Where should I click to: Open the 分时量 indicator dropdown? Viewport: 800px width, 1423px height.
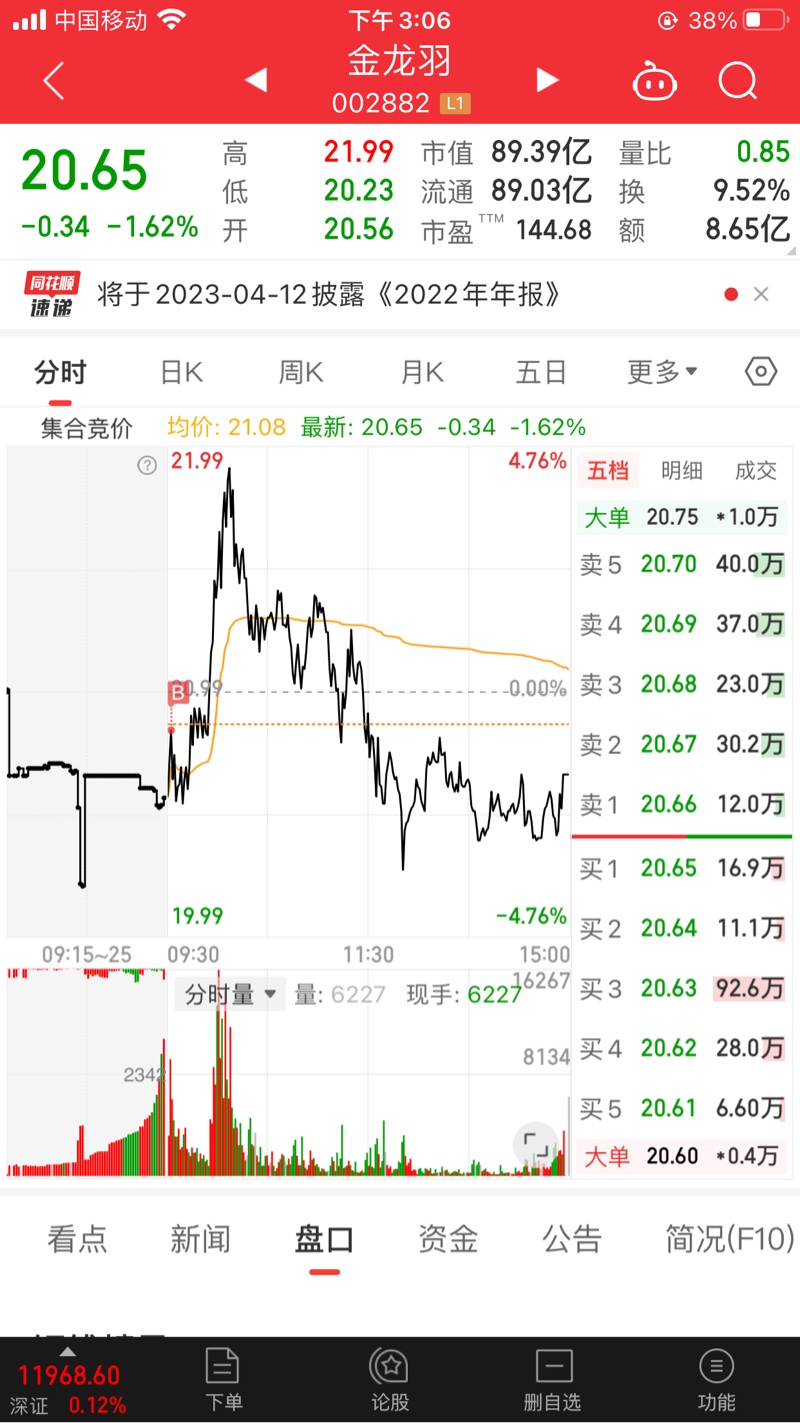[231, 994]
